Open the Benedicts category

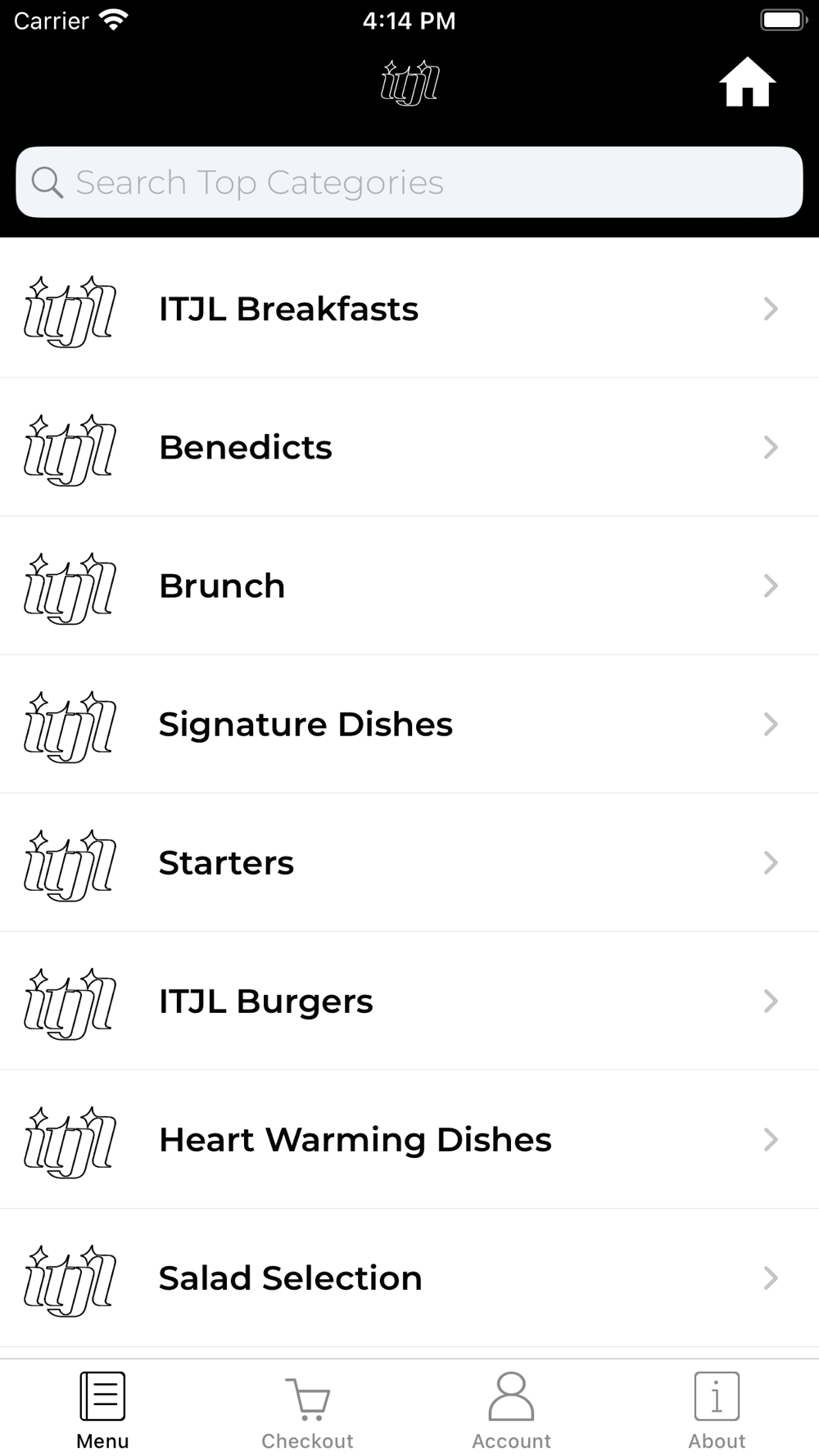pyautogui.click(x=409, y=447)
